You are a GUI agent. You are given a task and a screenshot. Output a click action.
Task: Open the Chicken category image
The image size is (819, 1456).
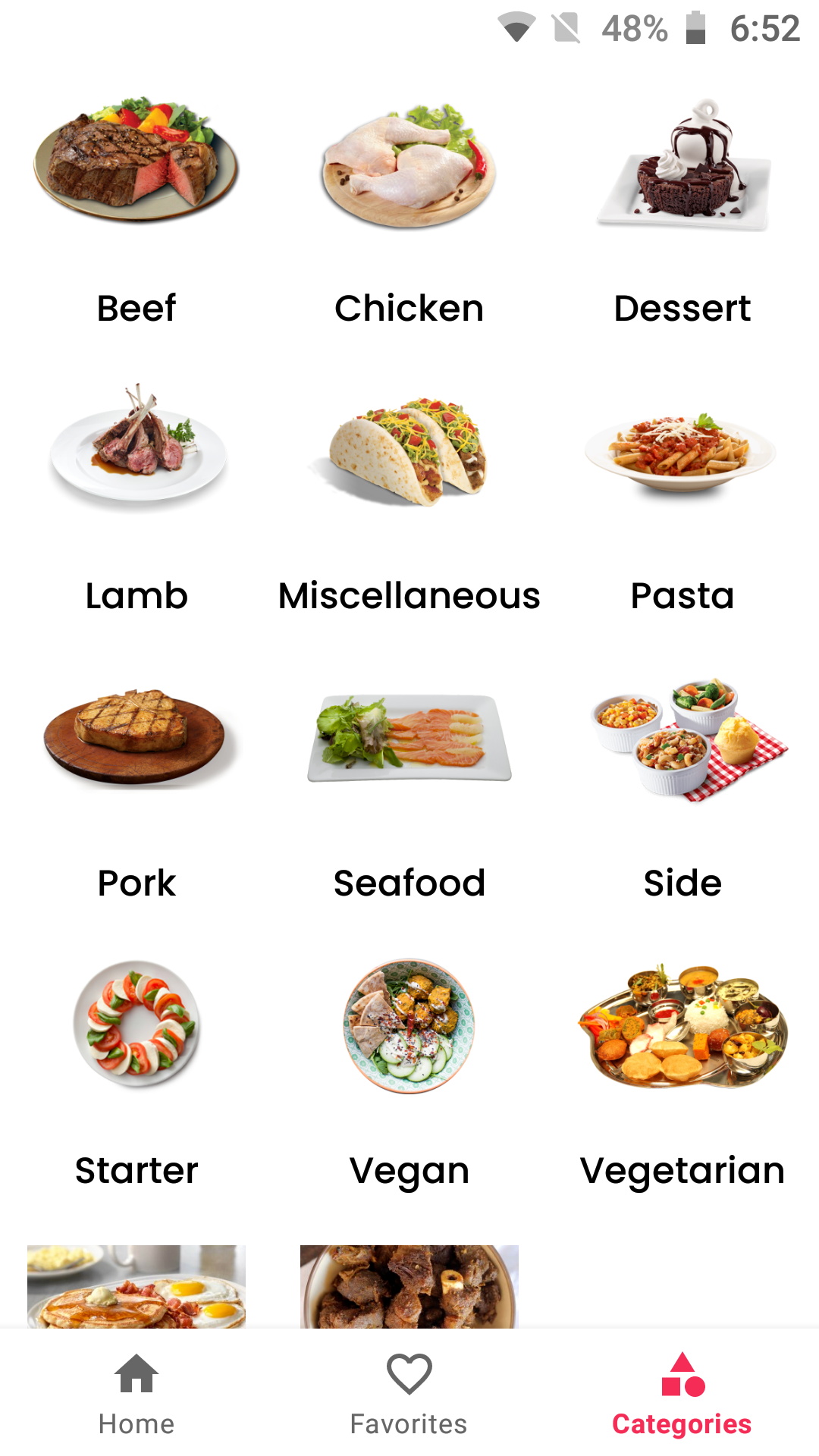[408, 163]
